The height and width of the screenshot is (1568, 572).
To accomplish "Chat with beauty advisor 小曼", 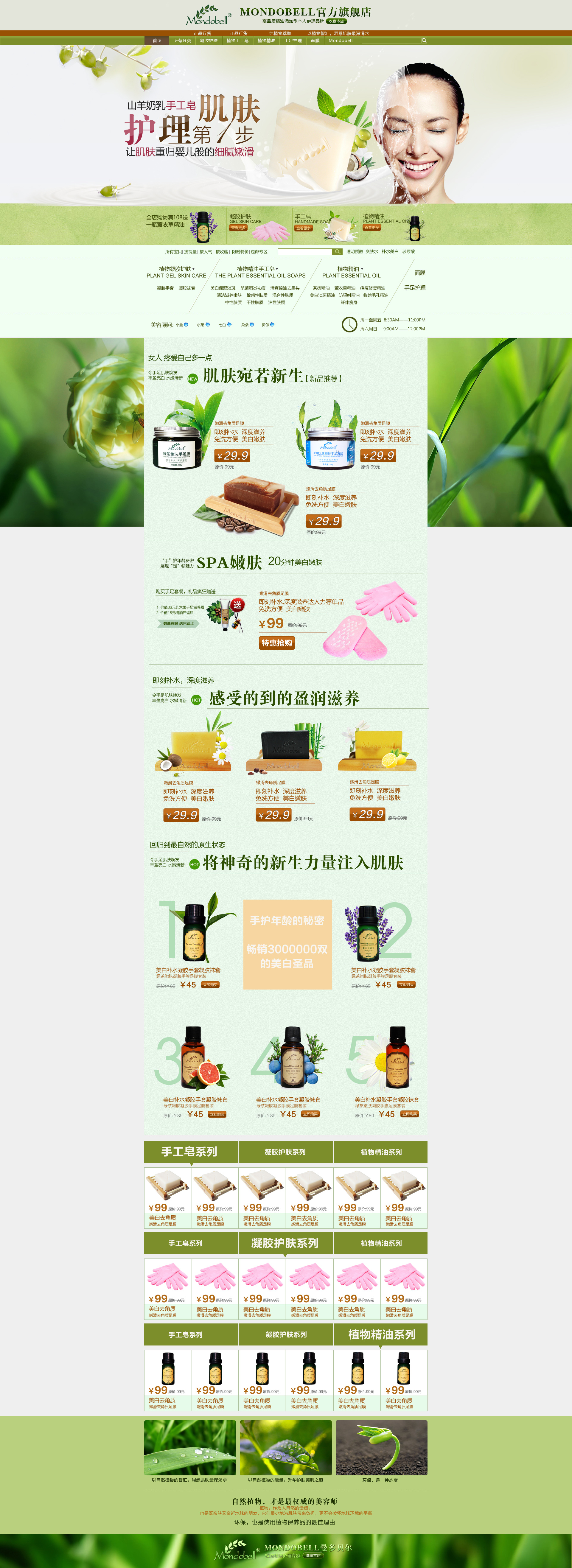I will pyautogui.click(x=182, y=325).
